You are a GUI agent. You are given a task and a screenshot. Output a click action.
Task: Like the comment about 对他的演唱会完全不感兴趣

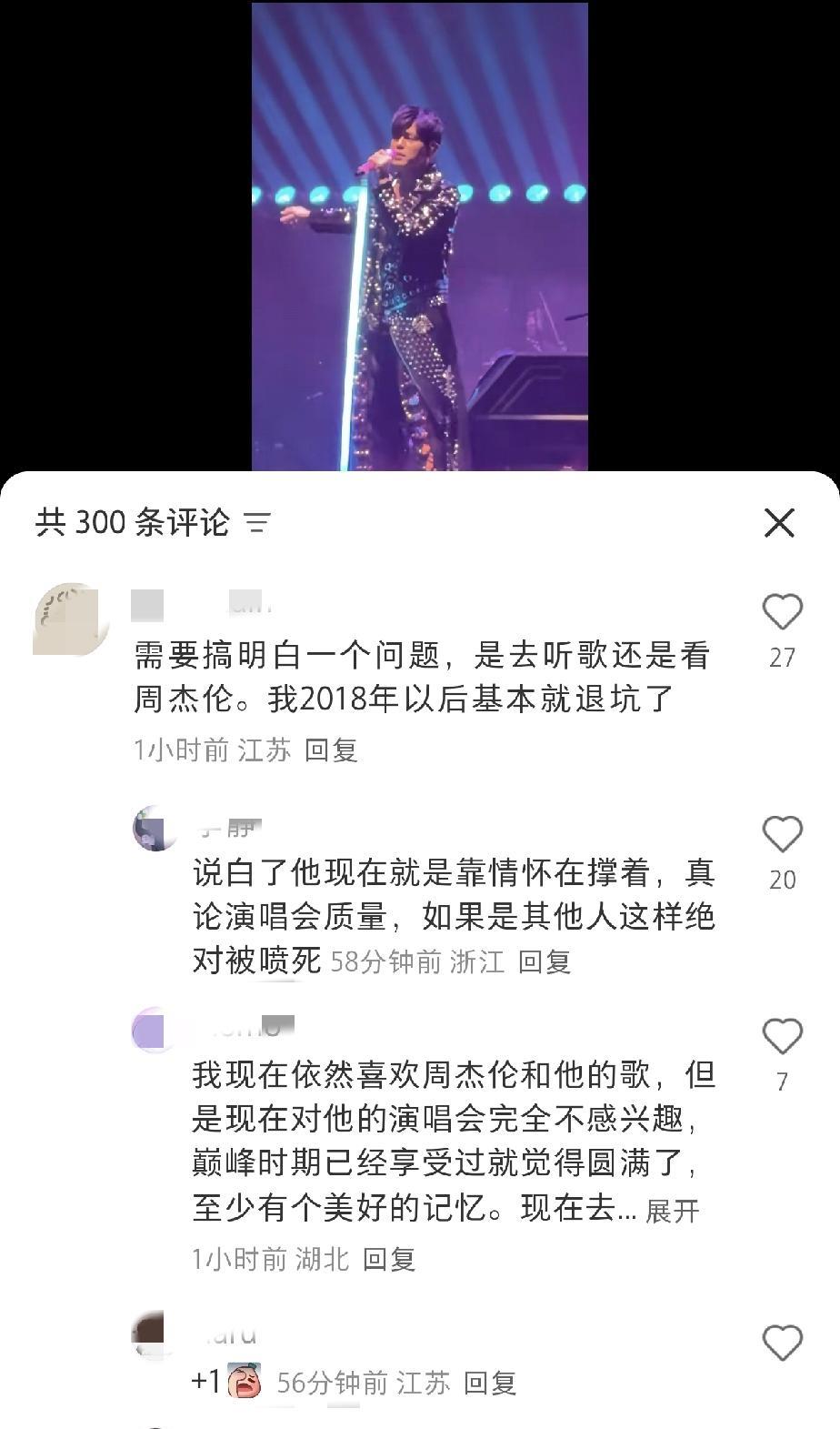[x=782, y=1036]
